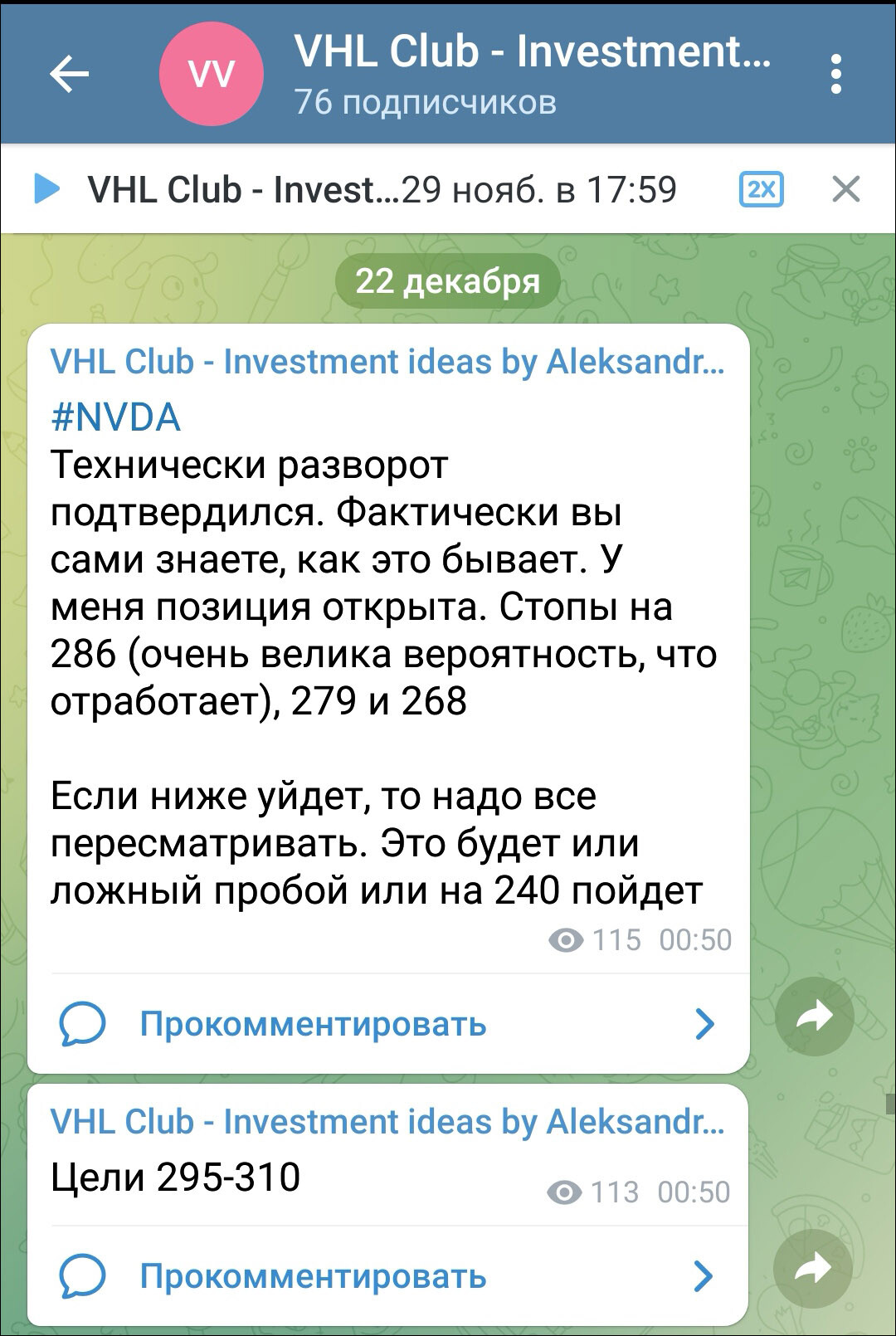Toggle 2X playback speed

(761, 189)
